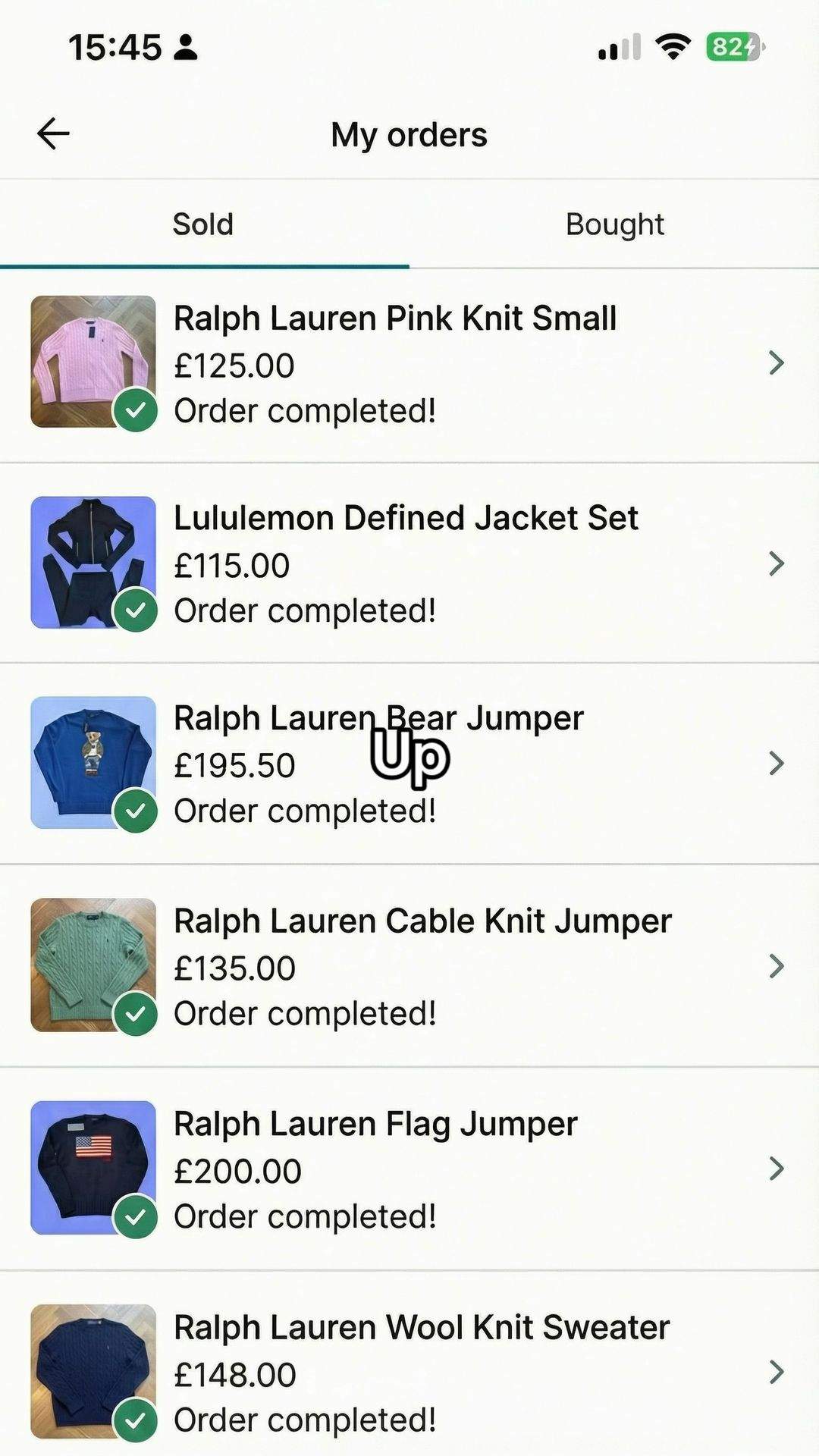Go back using the back arrow

coord(53,134)
